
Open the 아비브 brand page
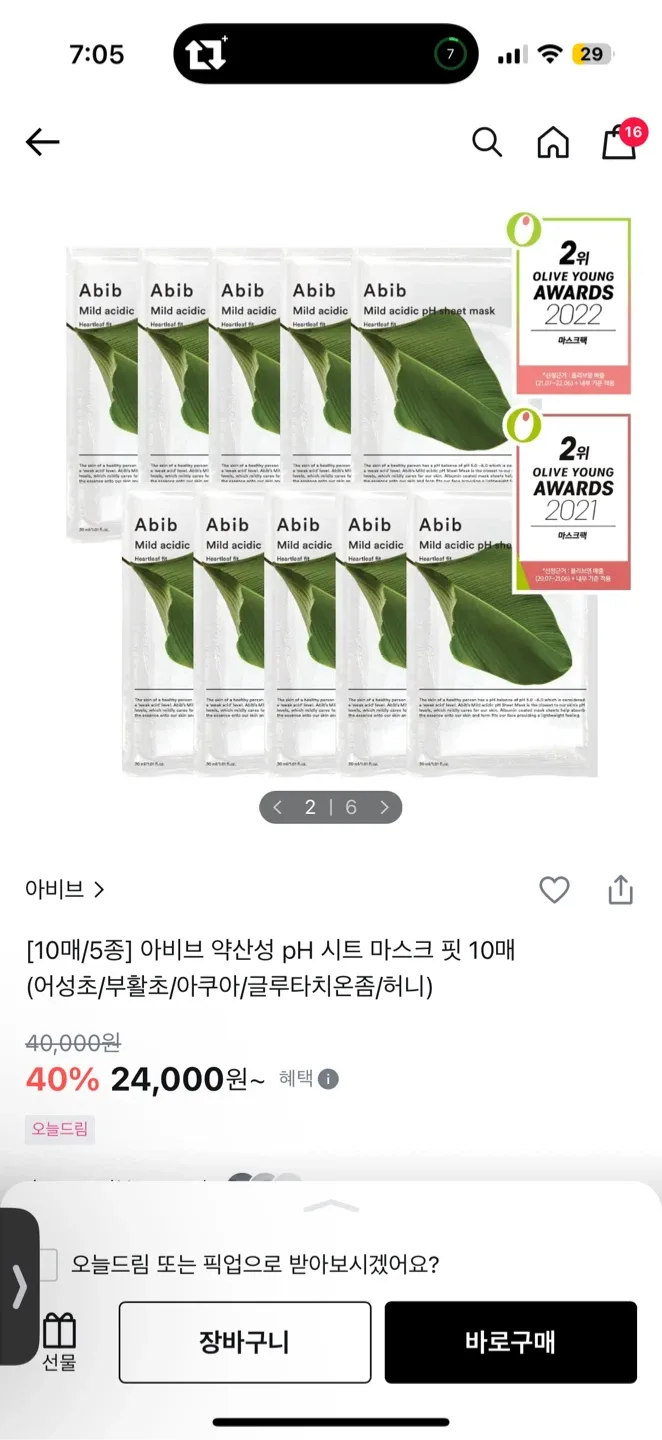tap(65, 889)
